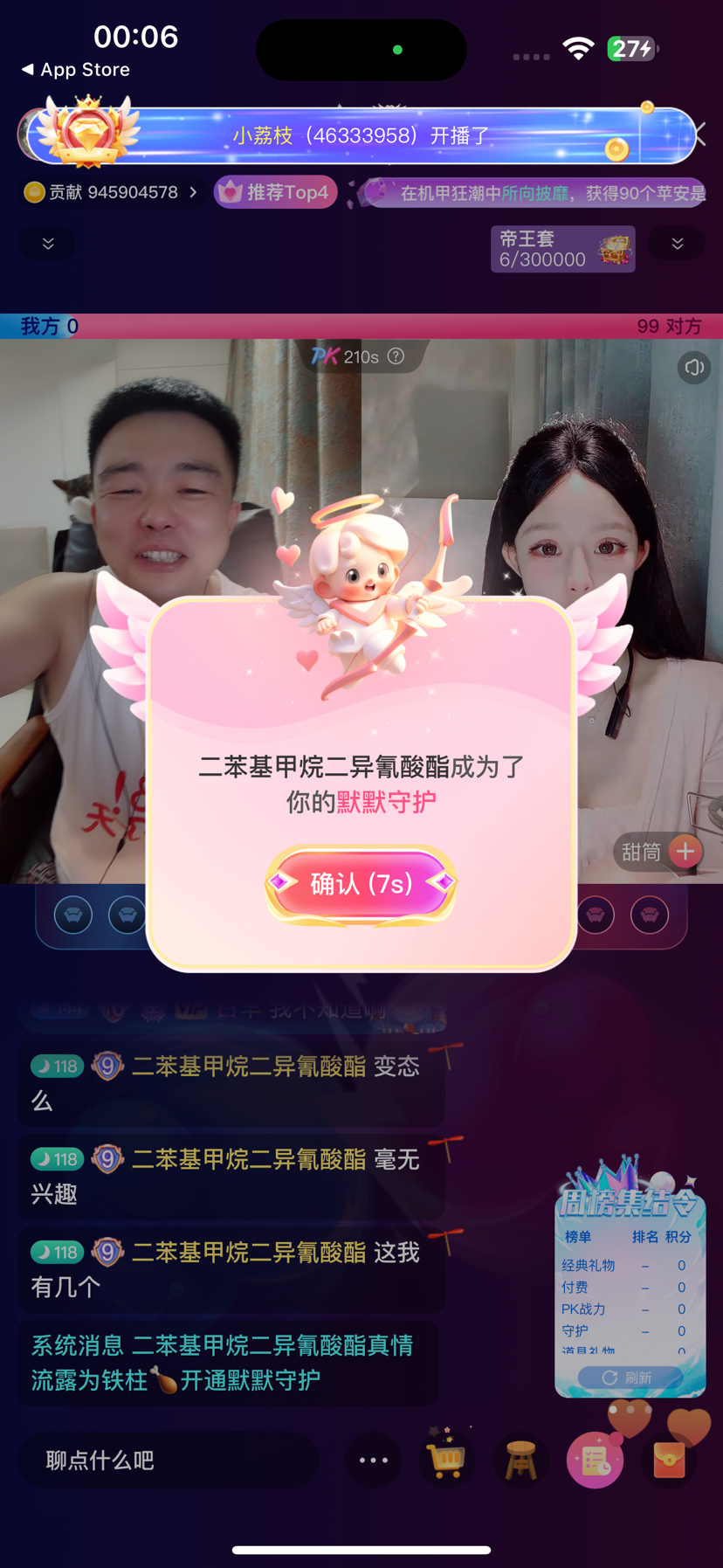723x1568 pixels.
Task: Open the 贡献 945904578 ranking
Action: coord(111,192)
